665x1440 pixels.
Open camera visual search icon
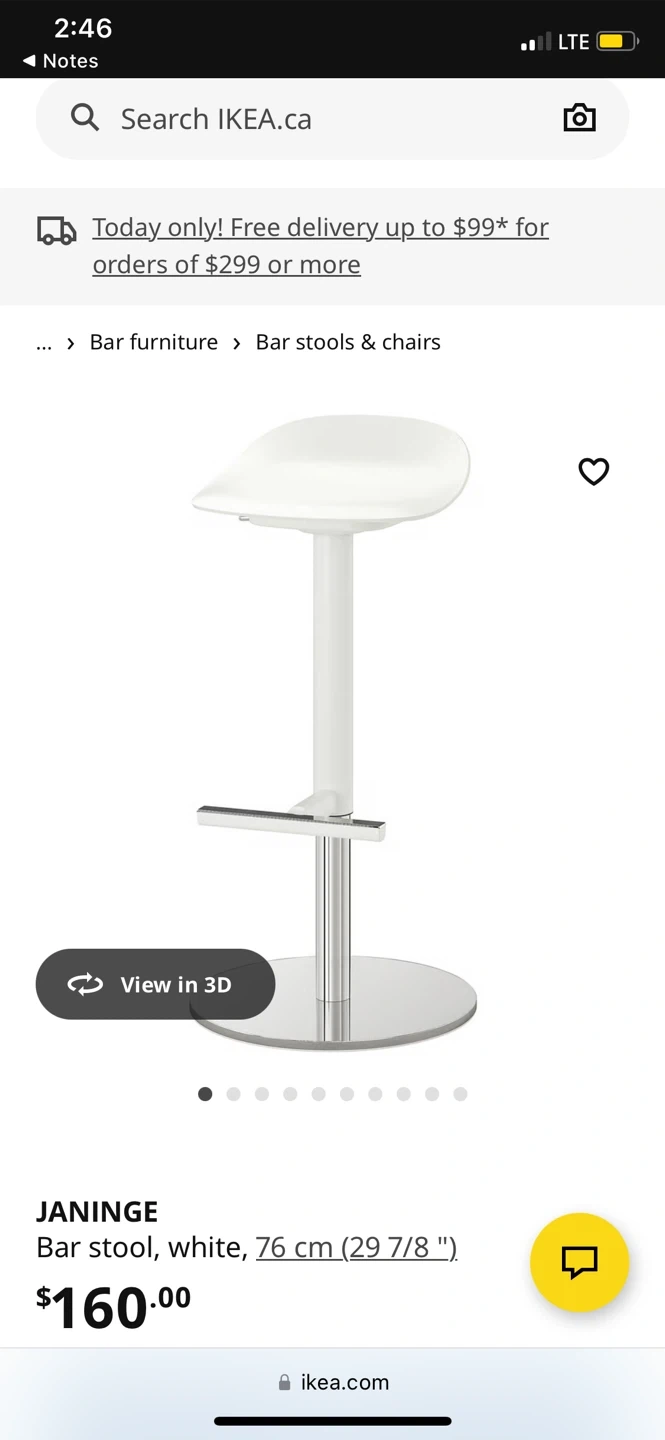pyautogui.click(x=579, y=118)
